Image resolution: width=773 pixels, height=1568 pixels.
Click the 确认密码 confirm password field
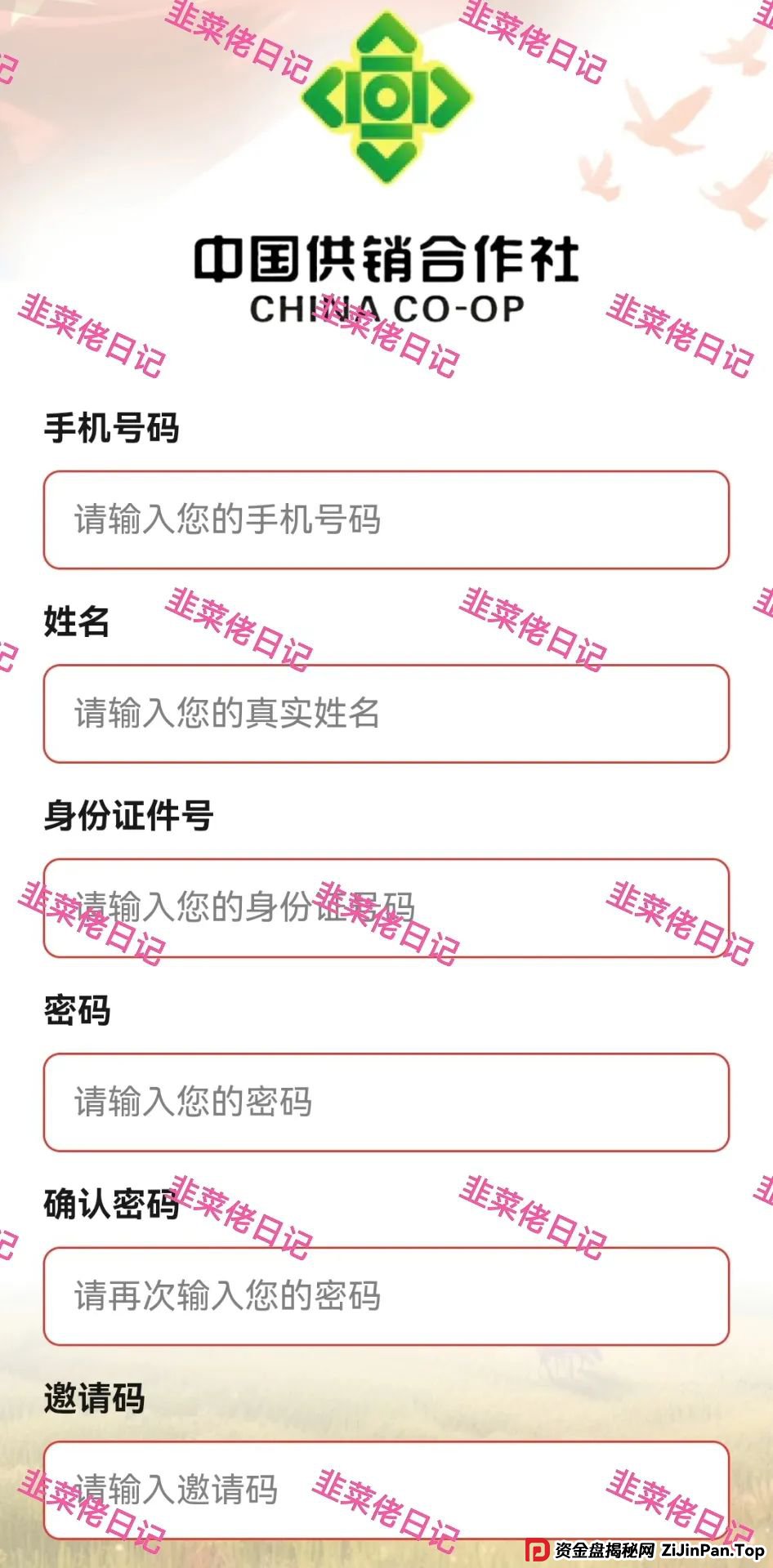[x=386, y=1294]
